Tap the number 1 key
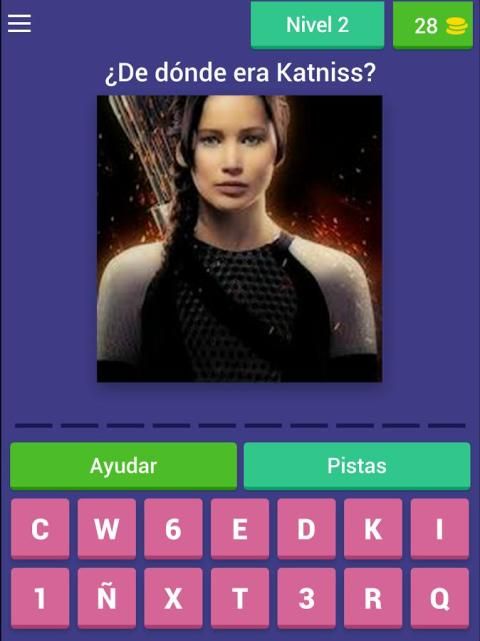This screenshot has width=480, height=641. pyautogui.click(x=40, y=598)
